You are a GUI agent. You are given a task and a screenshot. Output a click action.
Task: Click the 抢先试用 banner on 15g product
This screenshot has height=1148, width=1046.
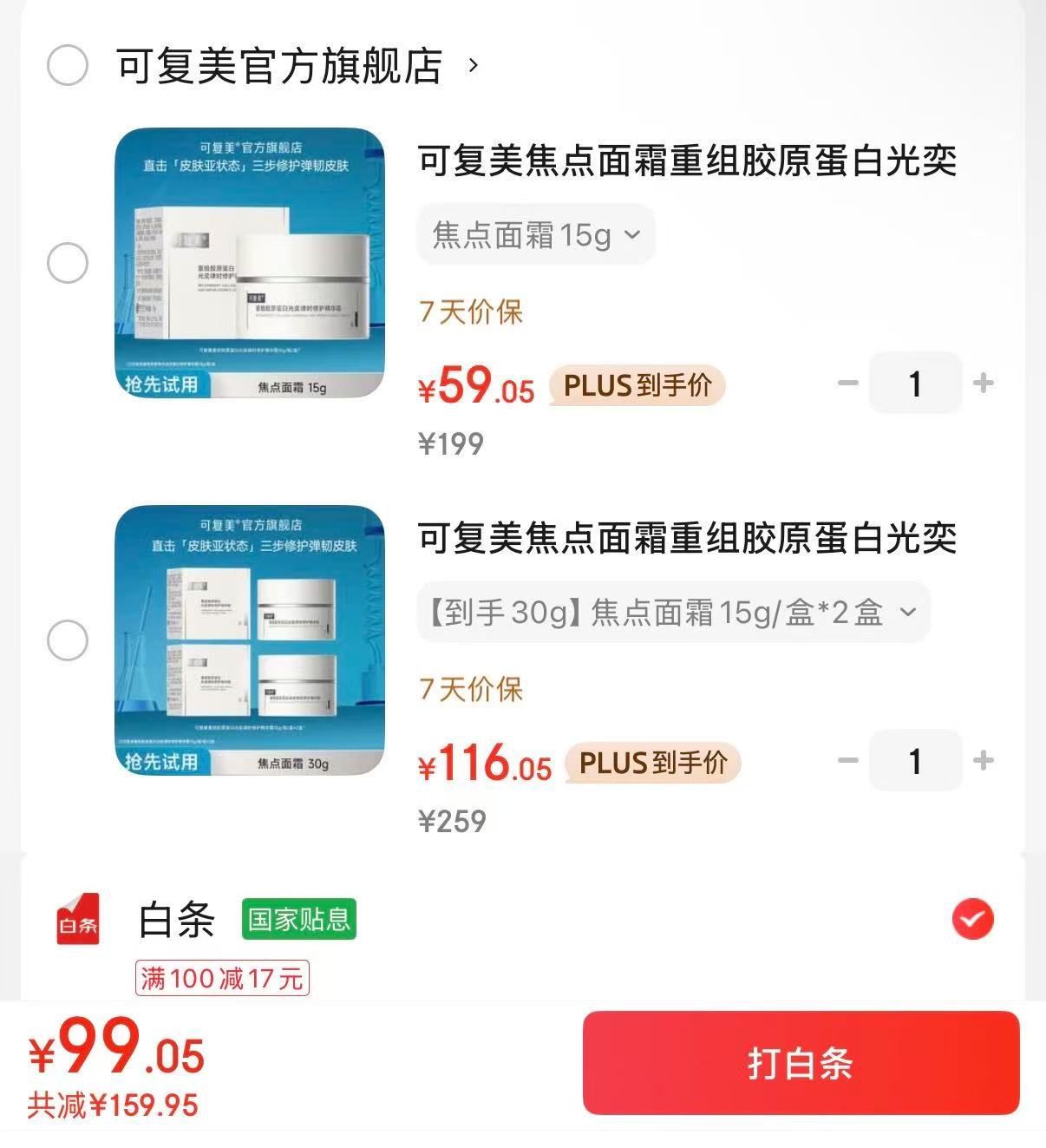point(160,384)
